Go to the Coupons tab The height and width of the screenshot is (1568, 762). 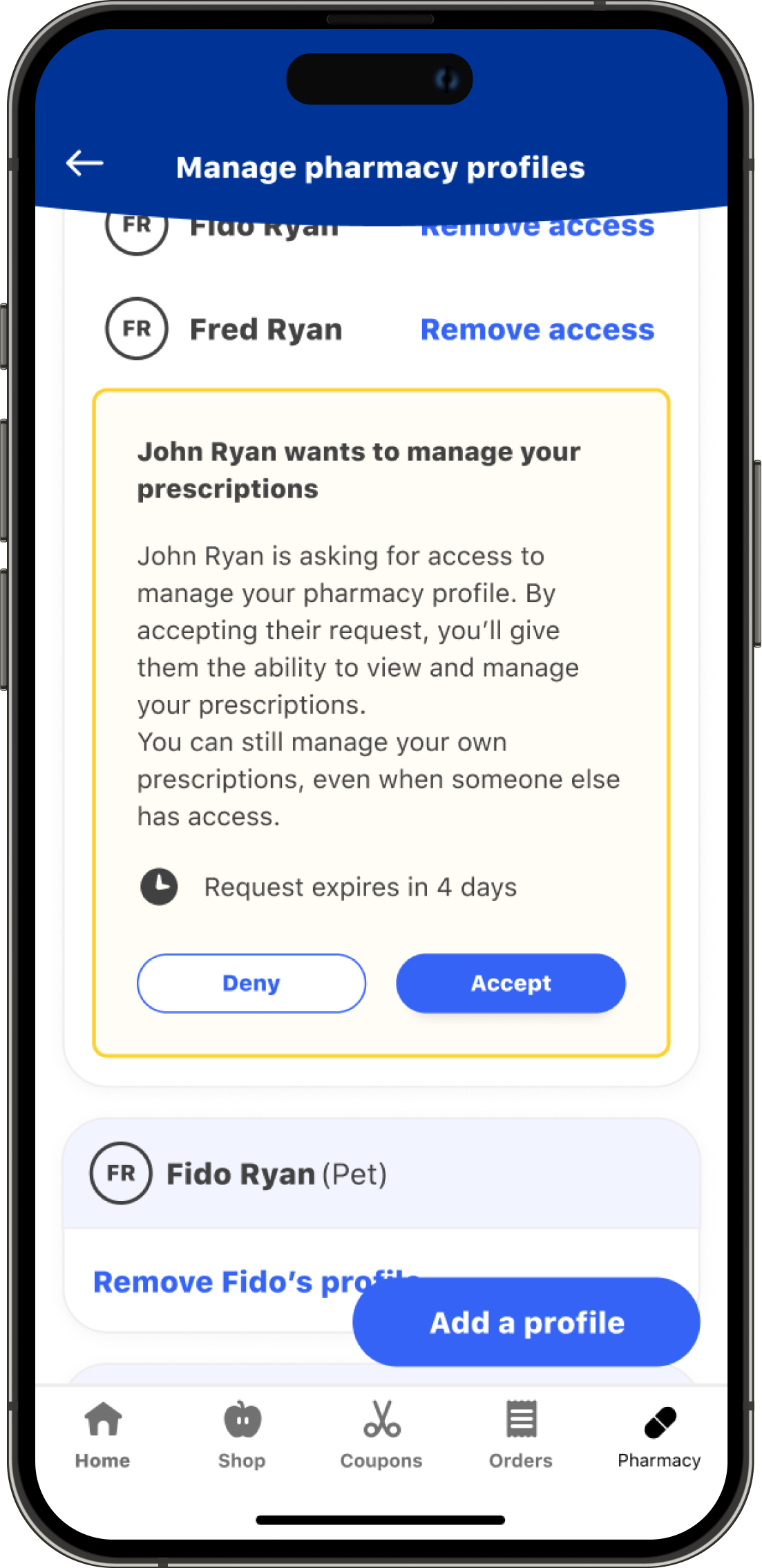381,1434
